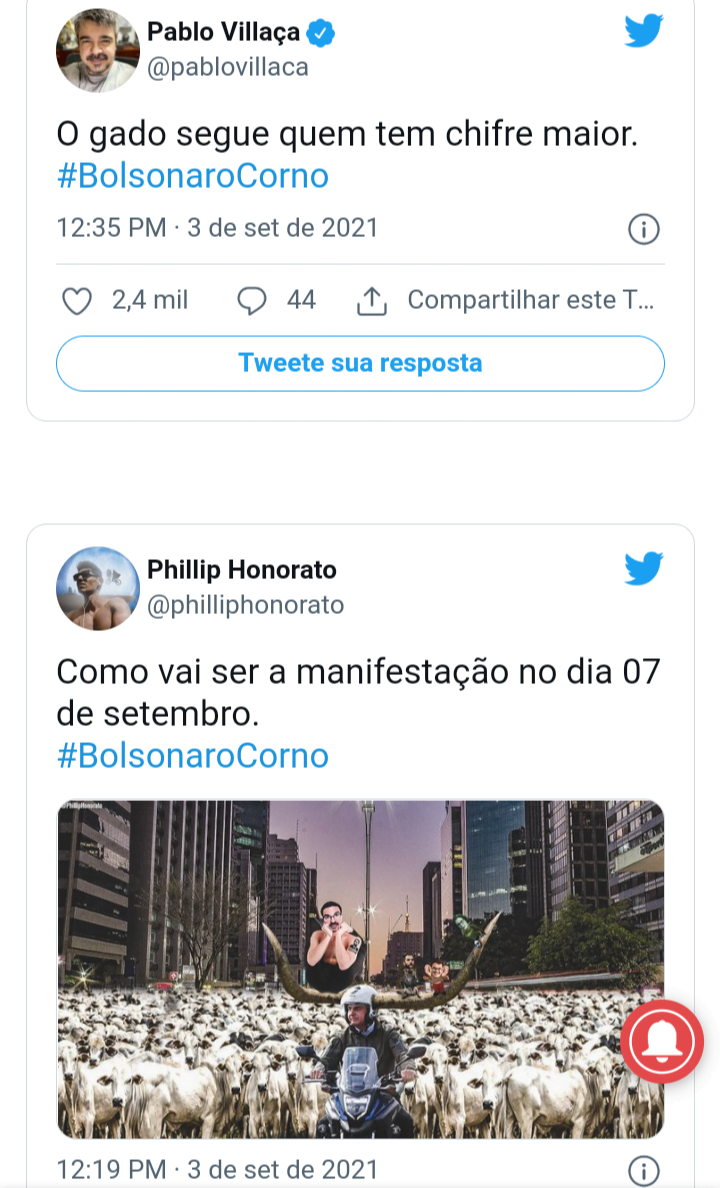Open #BolsonaroCorno hashtag in Phillip Honorato's tweet
This screenshot has height=1188, width=720.
tap(193, 755)
